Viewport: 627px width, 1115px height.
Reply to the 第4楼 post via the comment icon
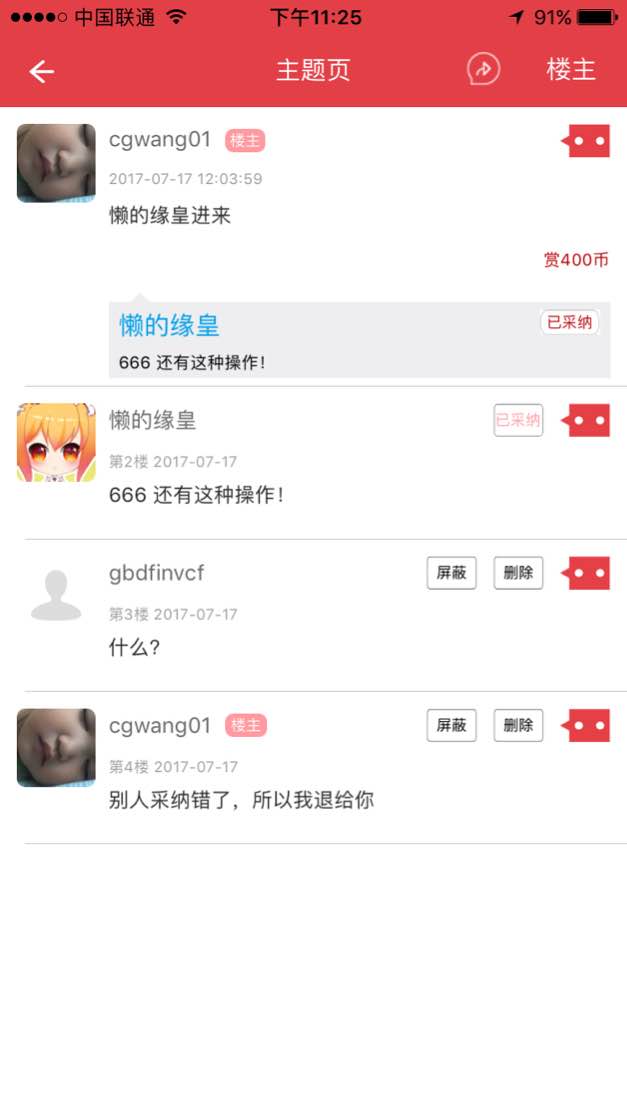tap(587, 725)
